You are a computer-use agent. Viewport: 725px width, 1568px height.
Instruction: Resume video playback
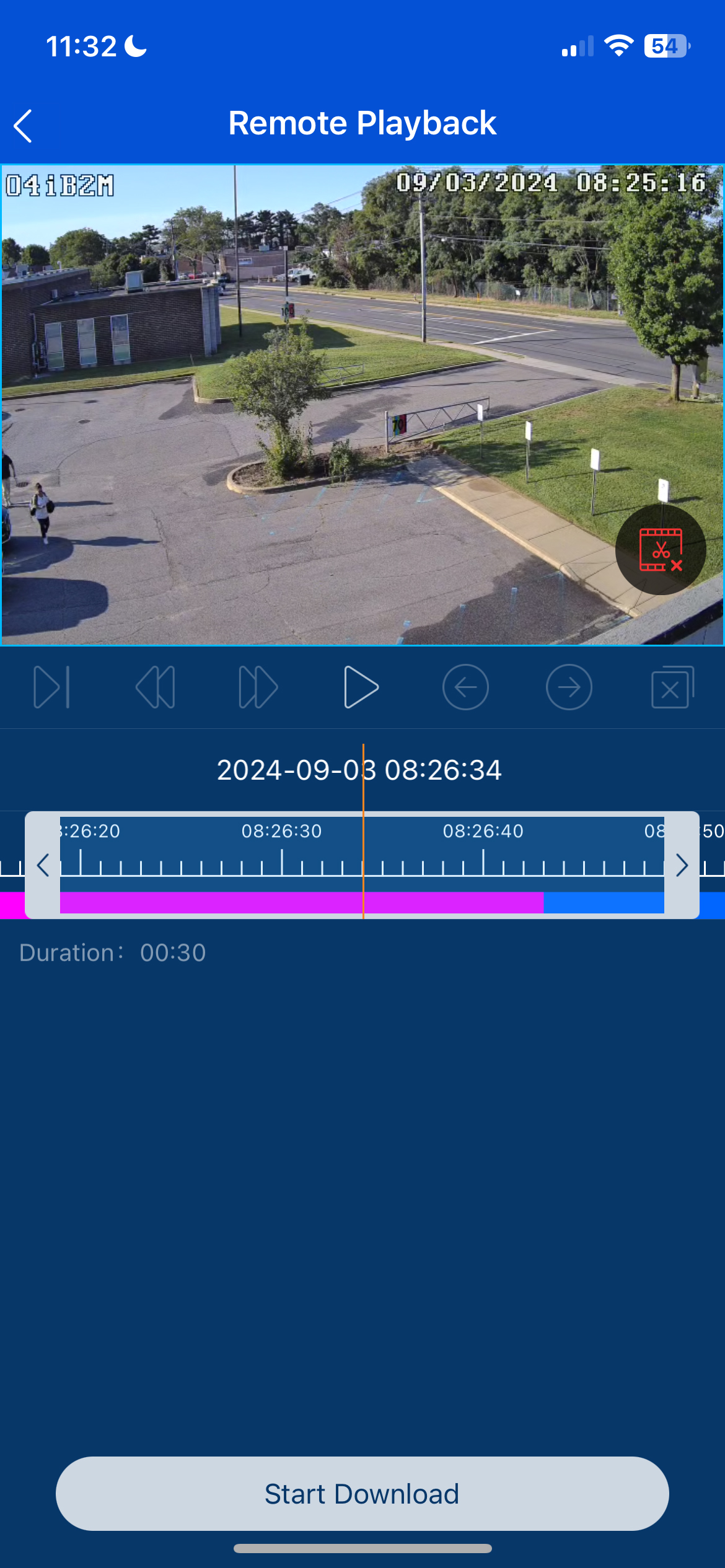pos(361,687)
